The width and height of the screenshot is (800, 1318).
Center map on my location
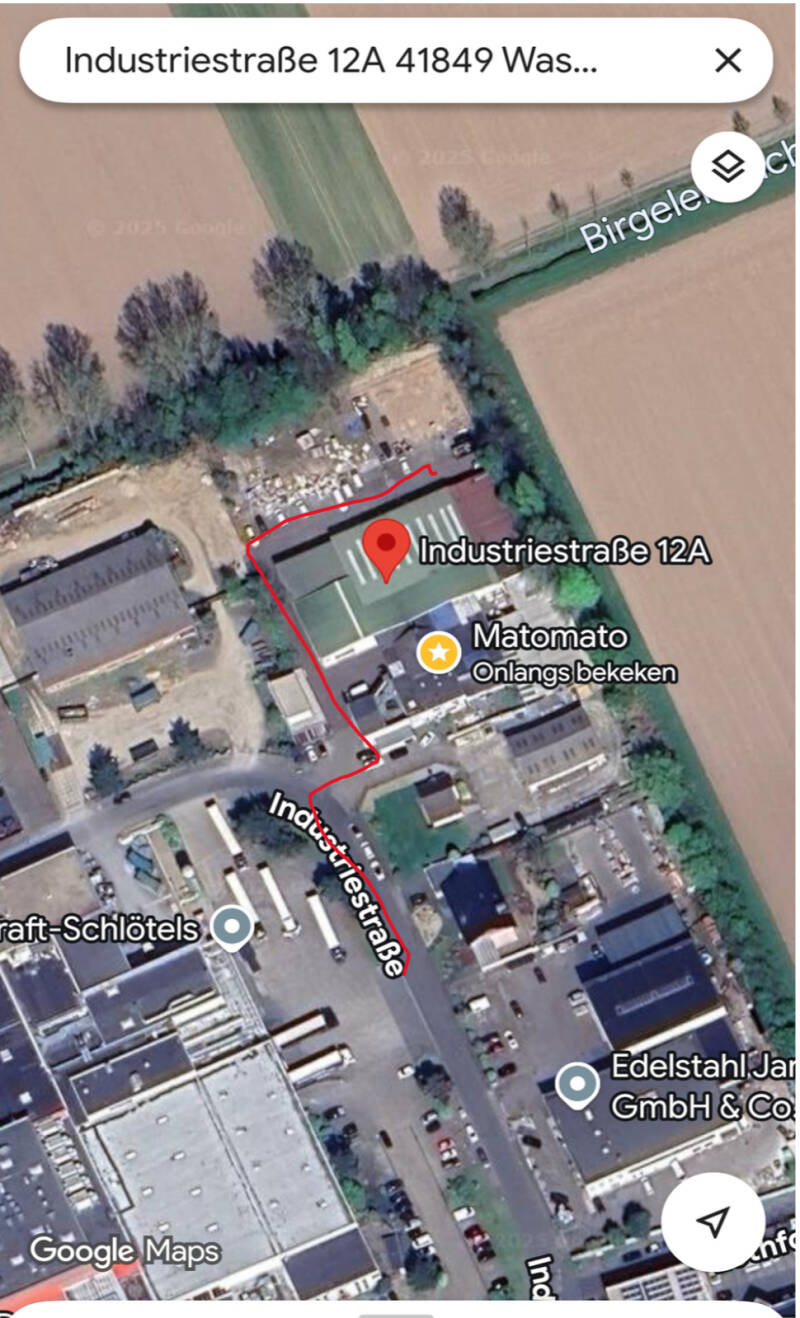click(x=713, y=1221)
